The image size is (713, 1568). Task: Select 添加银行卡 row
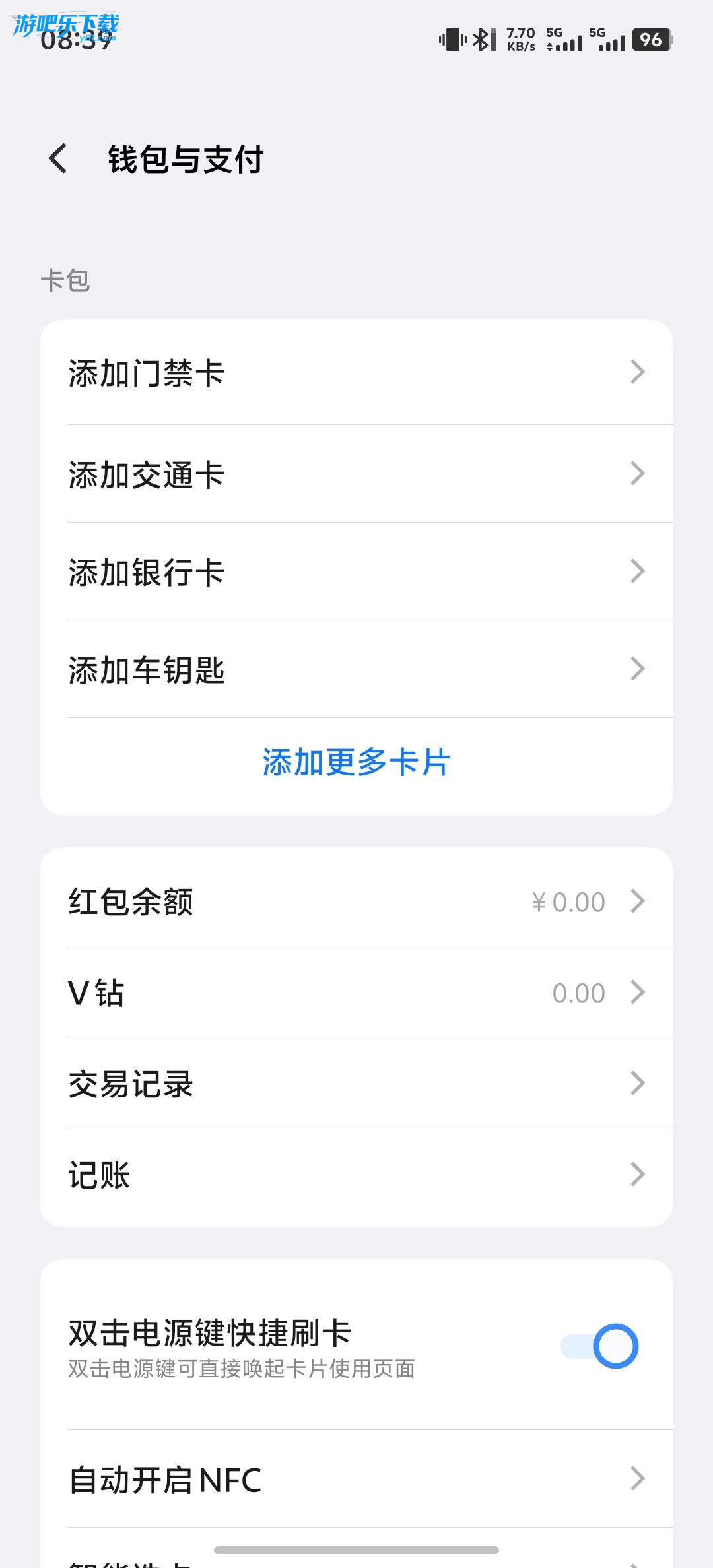point(356,572)
